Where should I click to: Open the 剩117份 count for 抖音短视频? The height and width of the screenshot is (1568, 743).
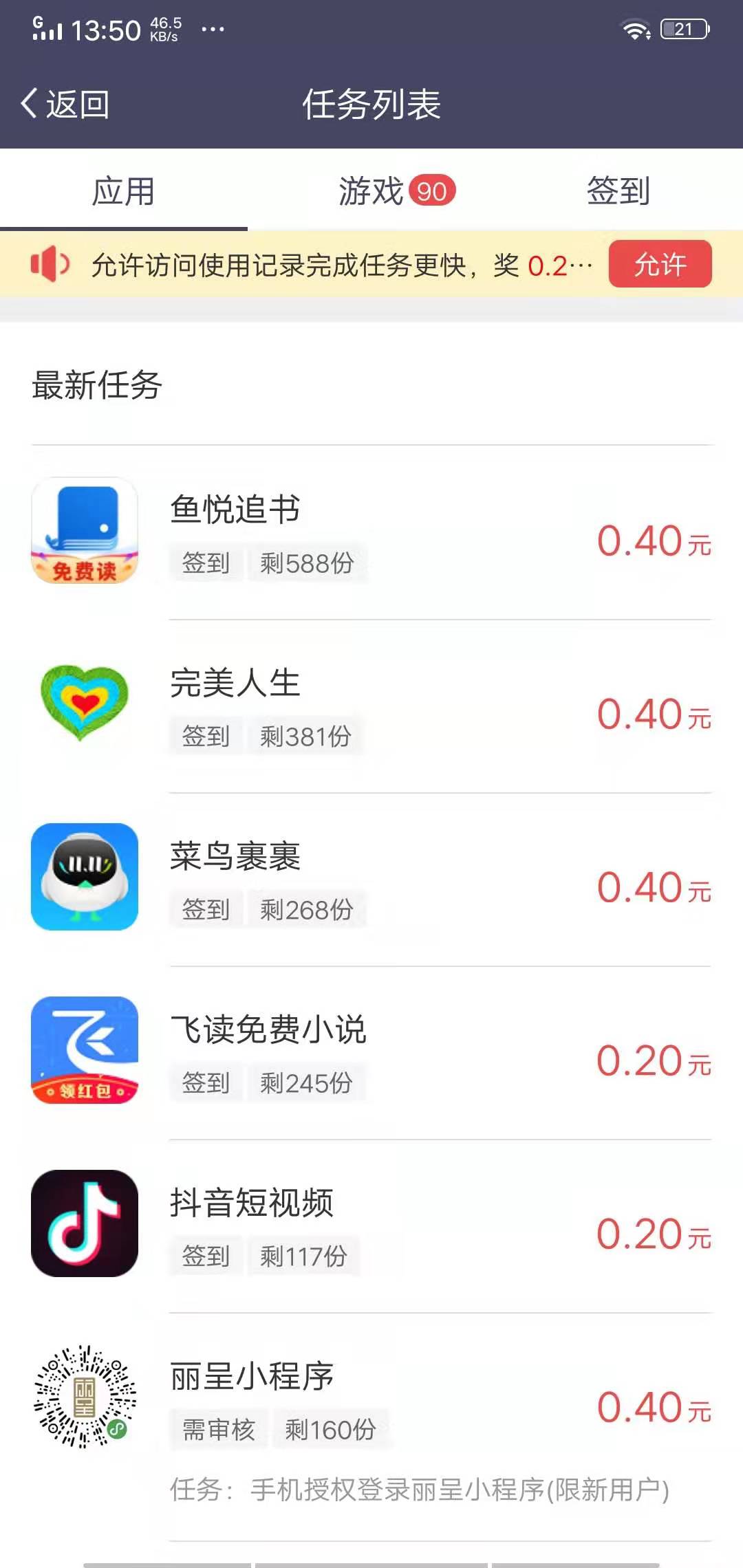304,1256
